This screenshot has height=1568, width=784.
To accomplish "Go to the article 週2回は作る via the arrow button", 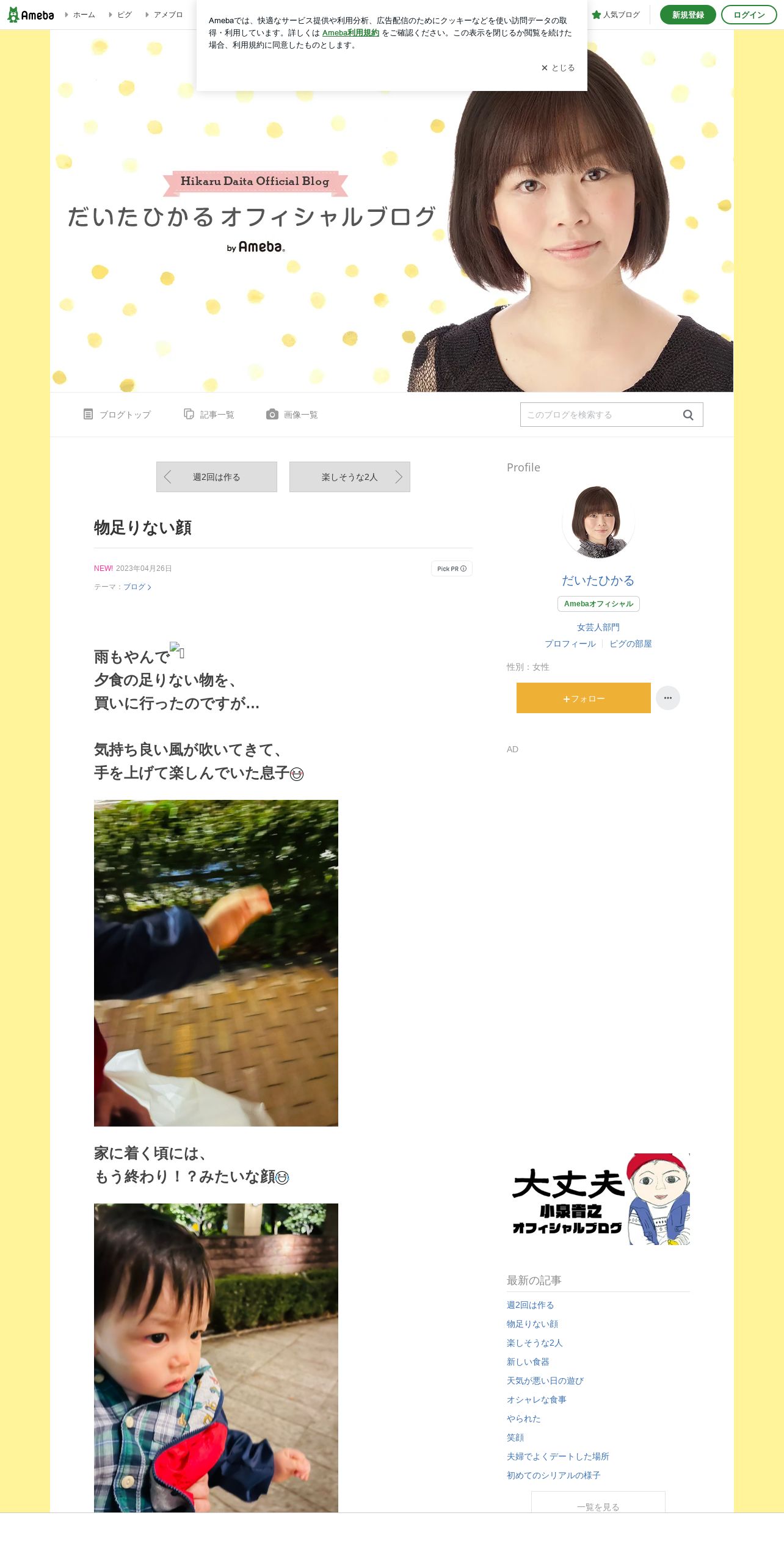I will [217, 477].
